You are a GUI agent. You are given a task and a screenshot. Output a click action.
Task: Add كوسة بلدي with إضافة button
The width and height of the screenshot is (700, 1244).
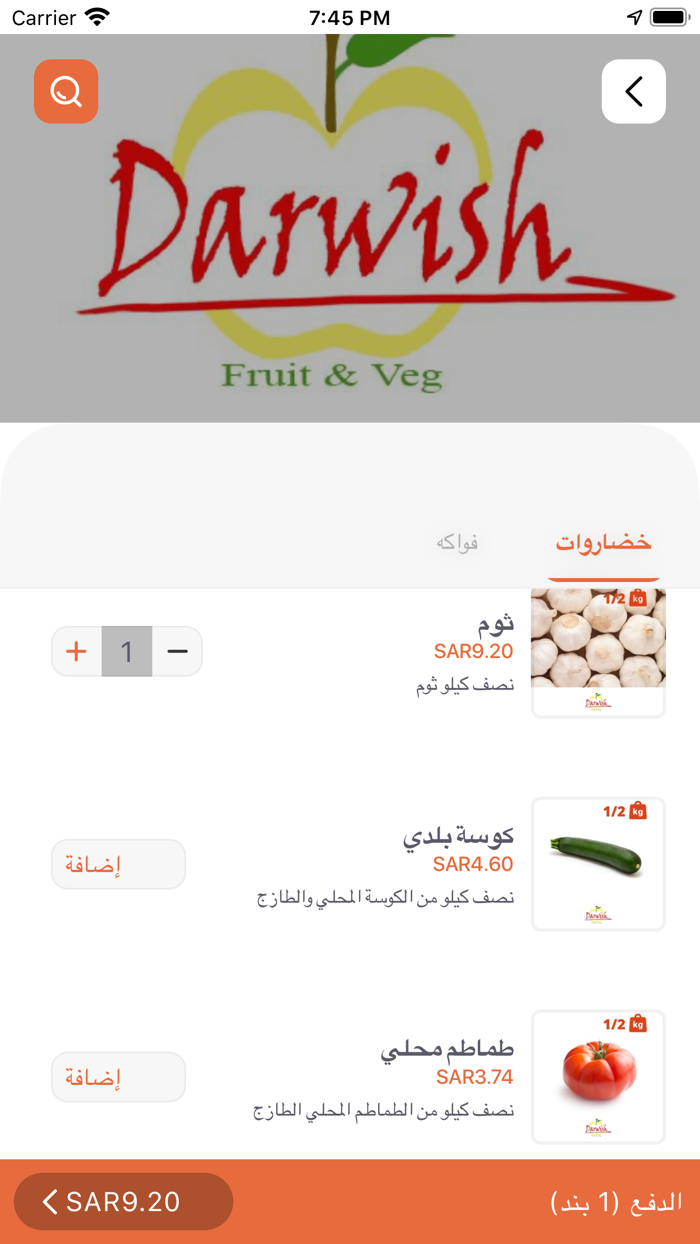[x=119, y=864]
